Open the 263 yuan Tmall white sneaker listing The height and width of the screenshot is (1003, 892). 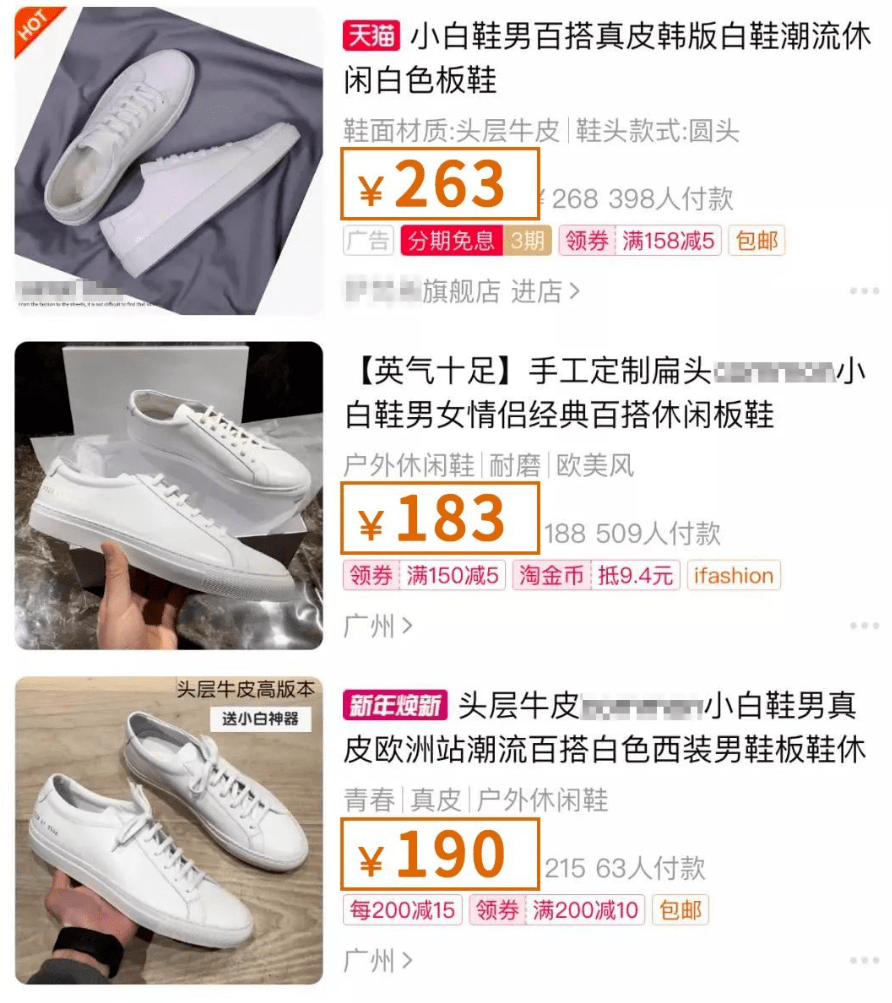tap(168, 160)
